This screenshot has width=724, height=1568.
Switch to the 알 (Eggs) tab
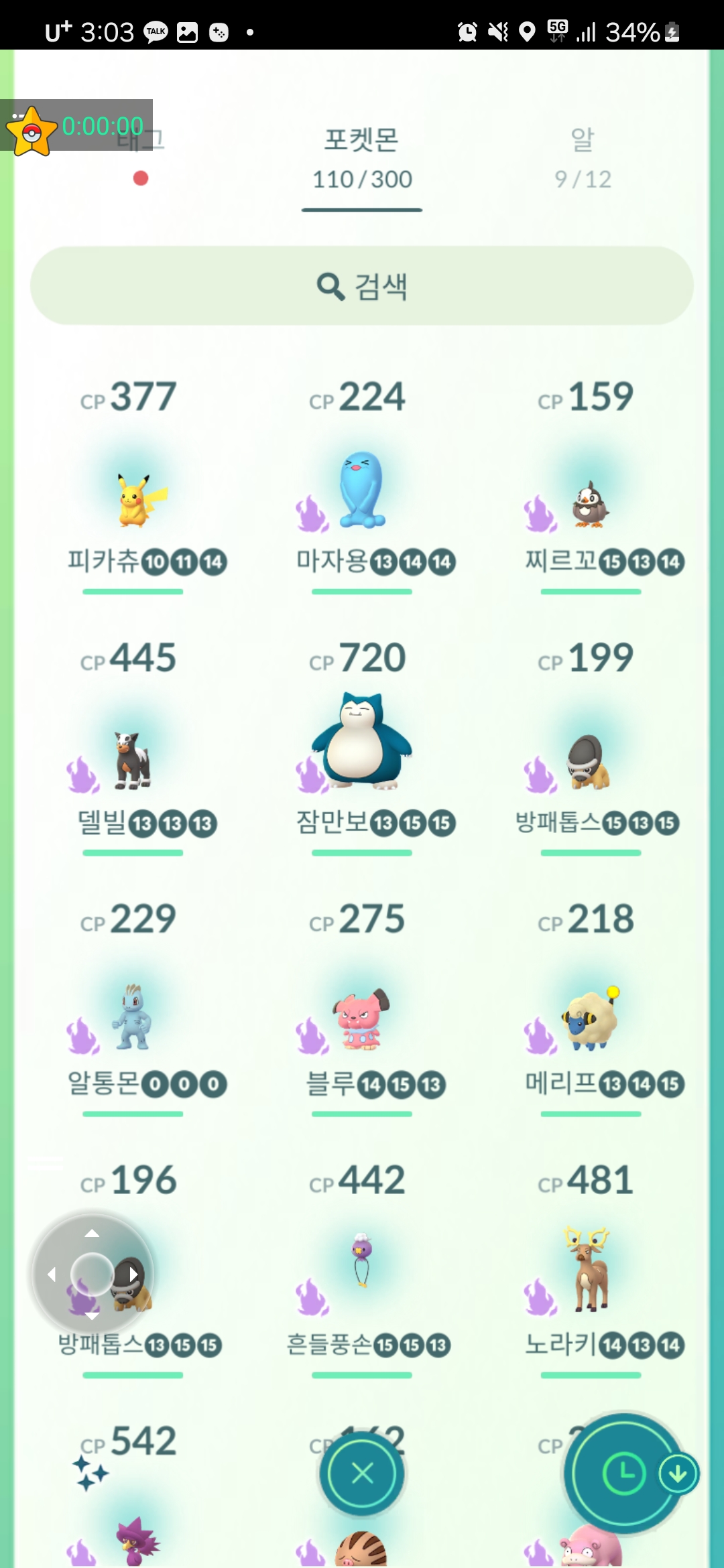[x=583, y=158]
